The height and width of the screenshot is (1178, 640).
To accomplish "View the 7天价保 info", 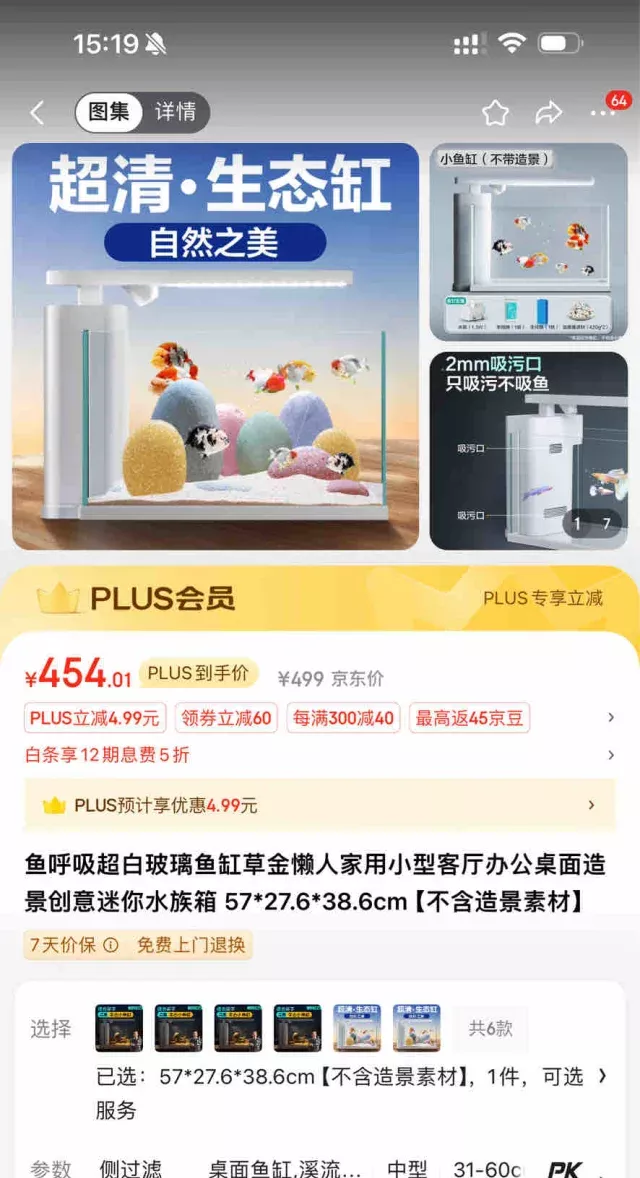I will click(73, 945).
